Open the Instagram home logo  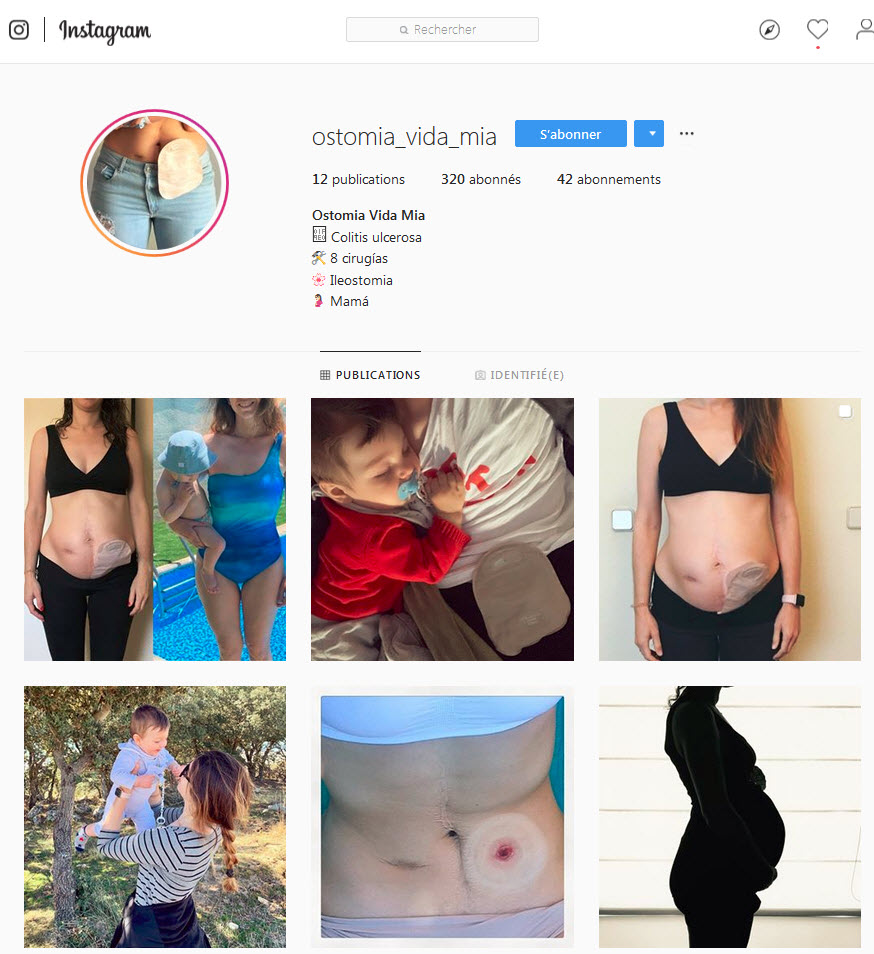[x=104, y=30]
